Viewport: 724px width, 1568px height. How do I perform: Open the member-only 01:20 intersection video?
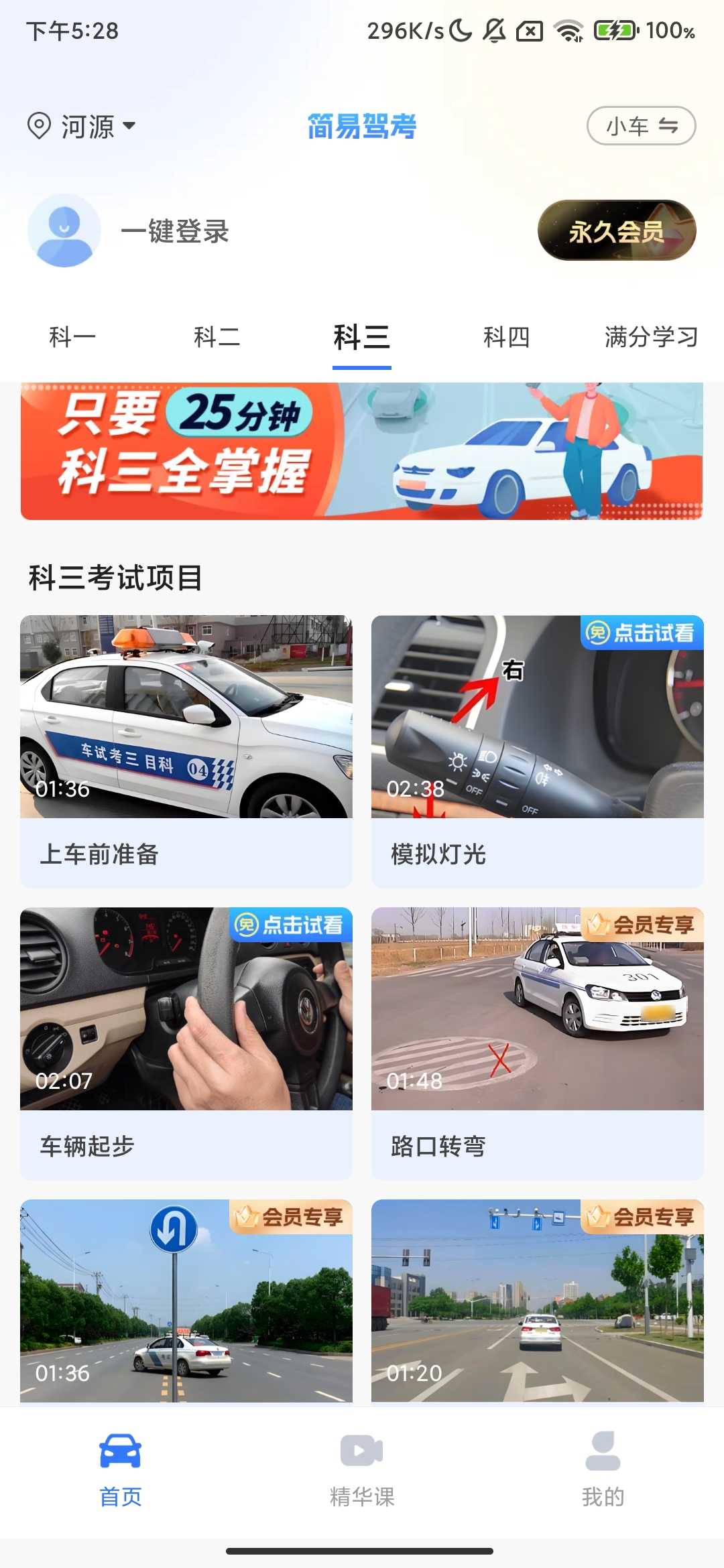coord(537,1300)
